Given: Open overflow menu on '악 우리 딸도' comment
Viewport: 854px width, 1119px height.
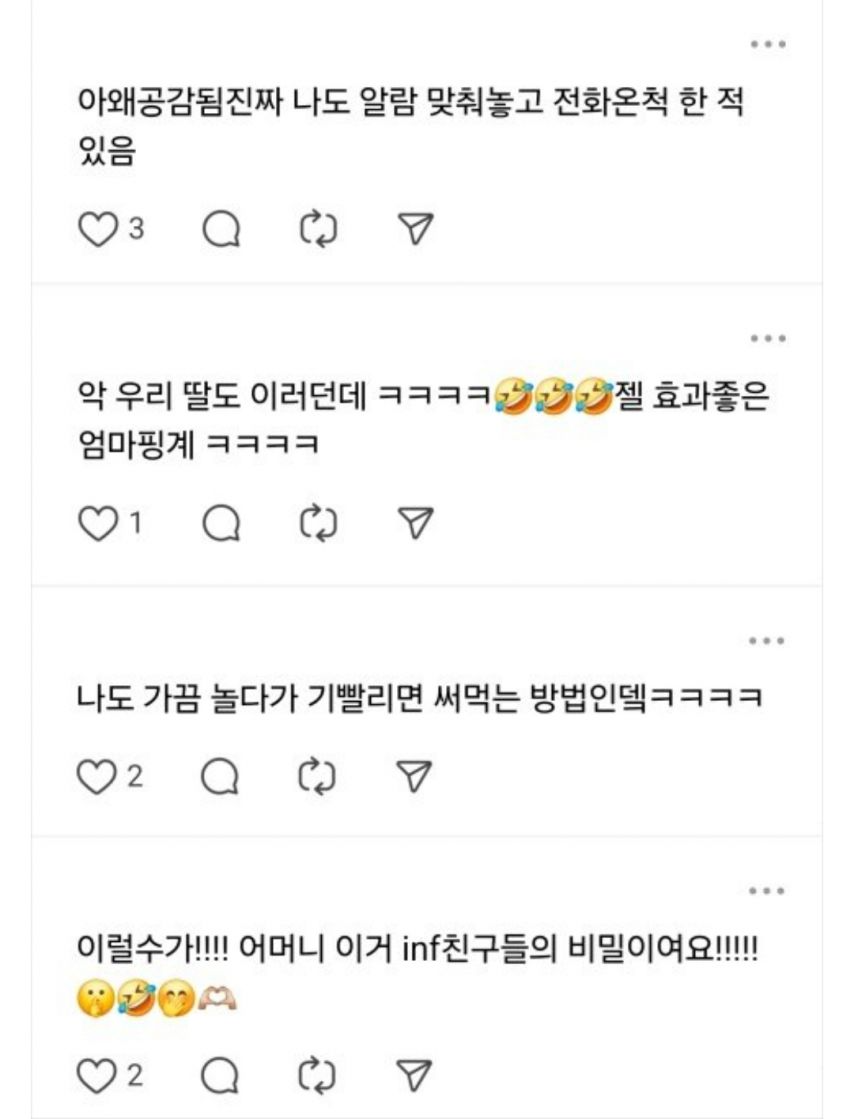Looking at the screenshot, I should click(x=767, y=339).
